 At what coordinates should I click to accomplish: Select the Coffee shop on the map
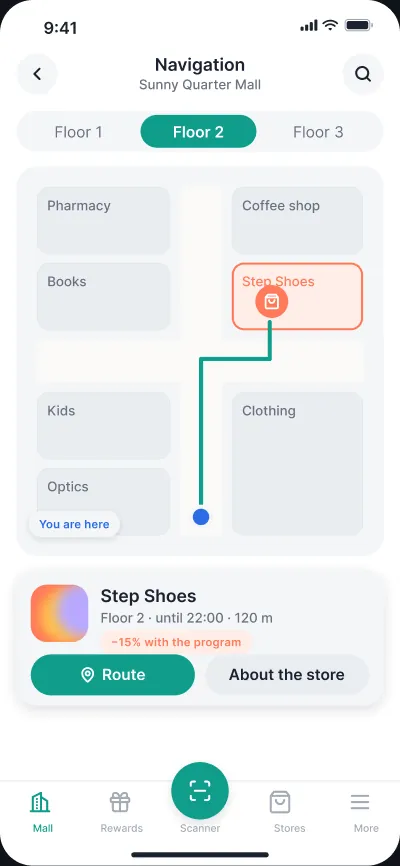pos(297,220)
